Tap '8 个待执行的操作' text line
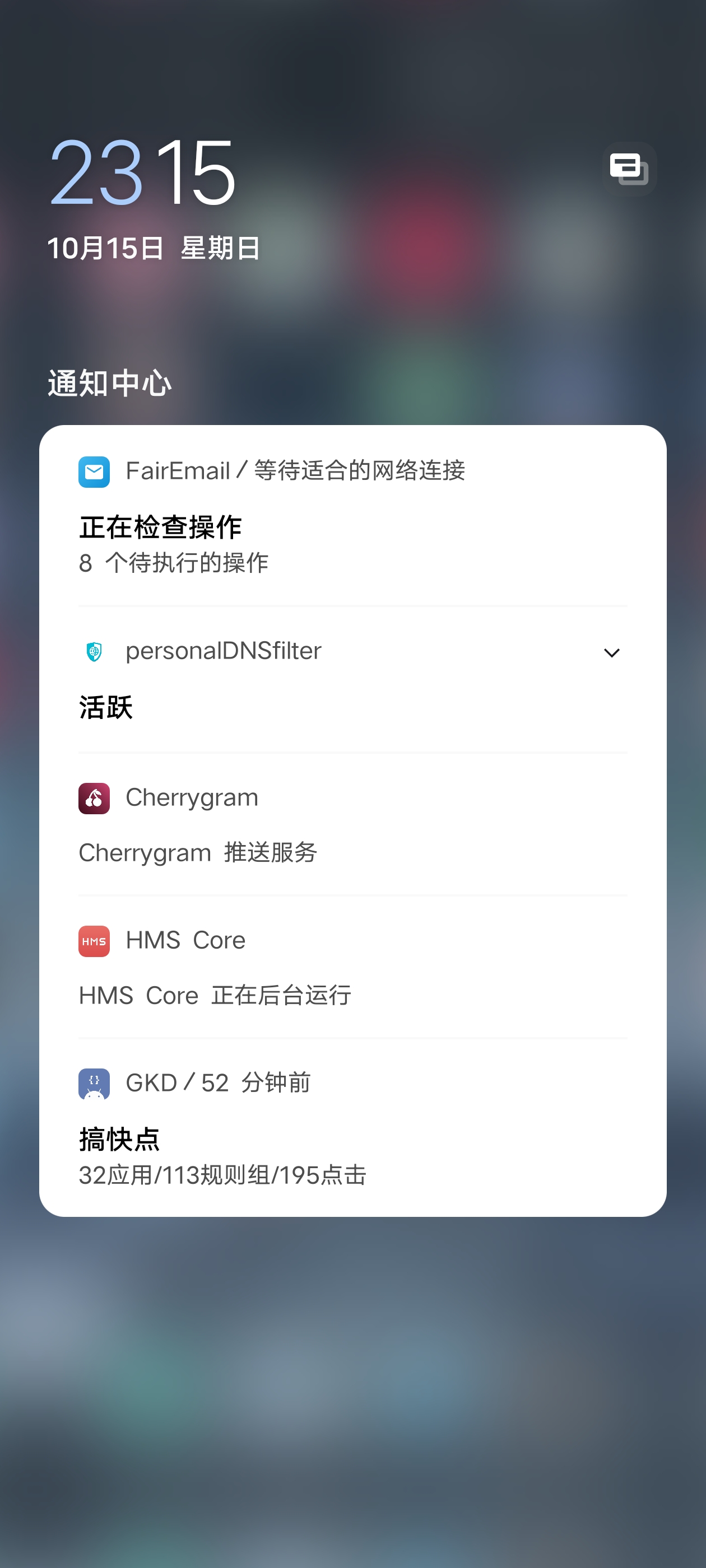This screenshot has width=706, height=1568. pyautogui.click(x=174, y=564)
